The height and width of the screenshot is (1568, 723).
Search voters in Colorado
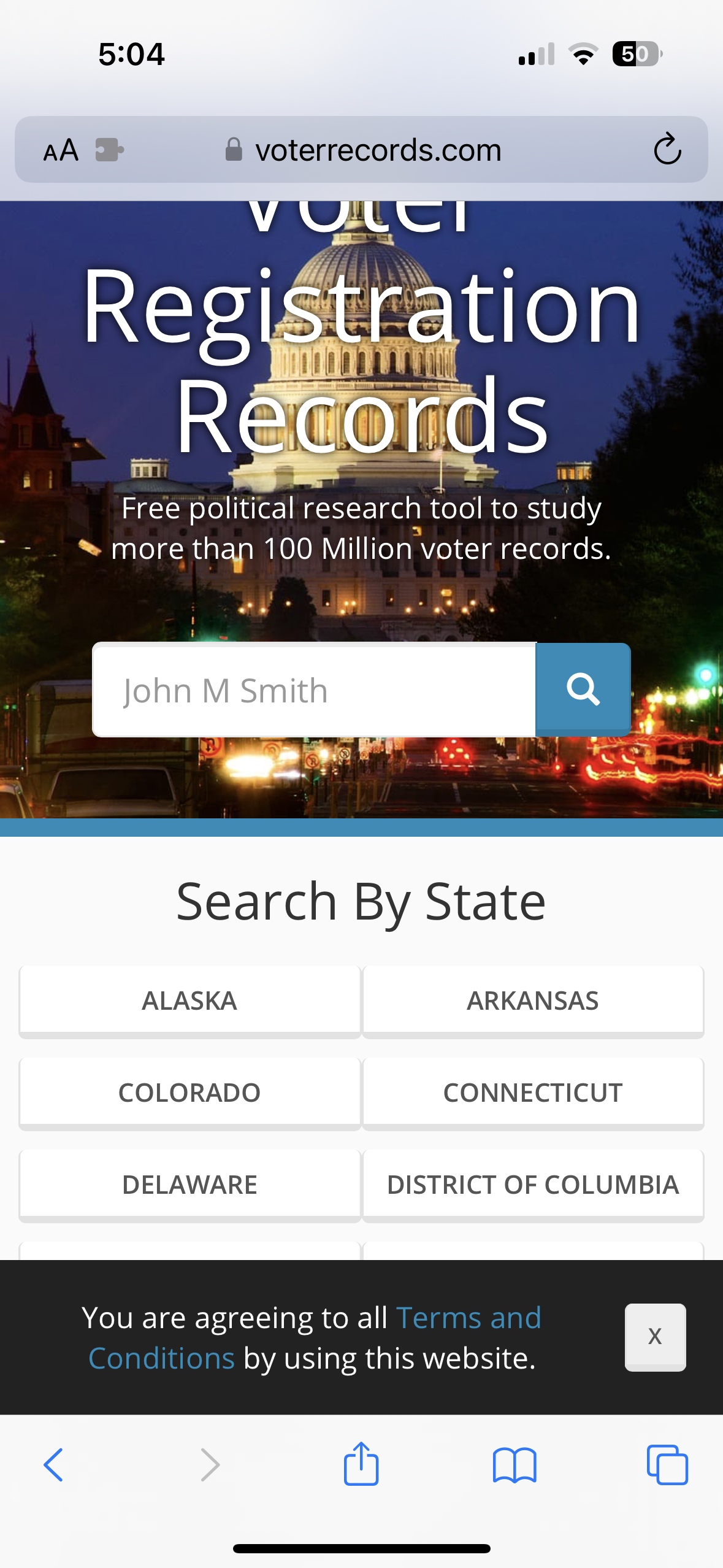tap(189, 1092)
